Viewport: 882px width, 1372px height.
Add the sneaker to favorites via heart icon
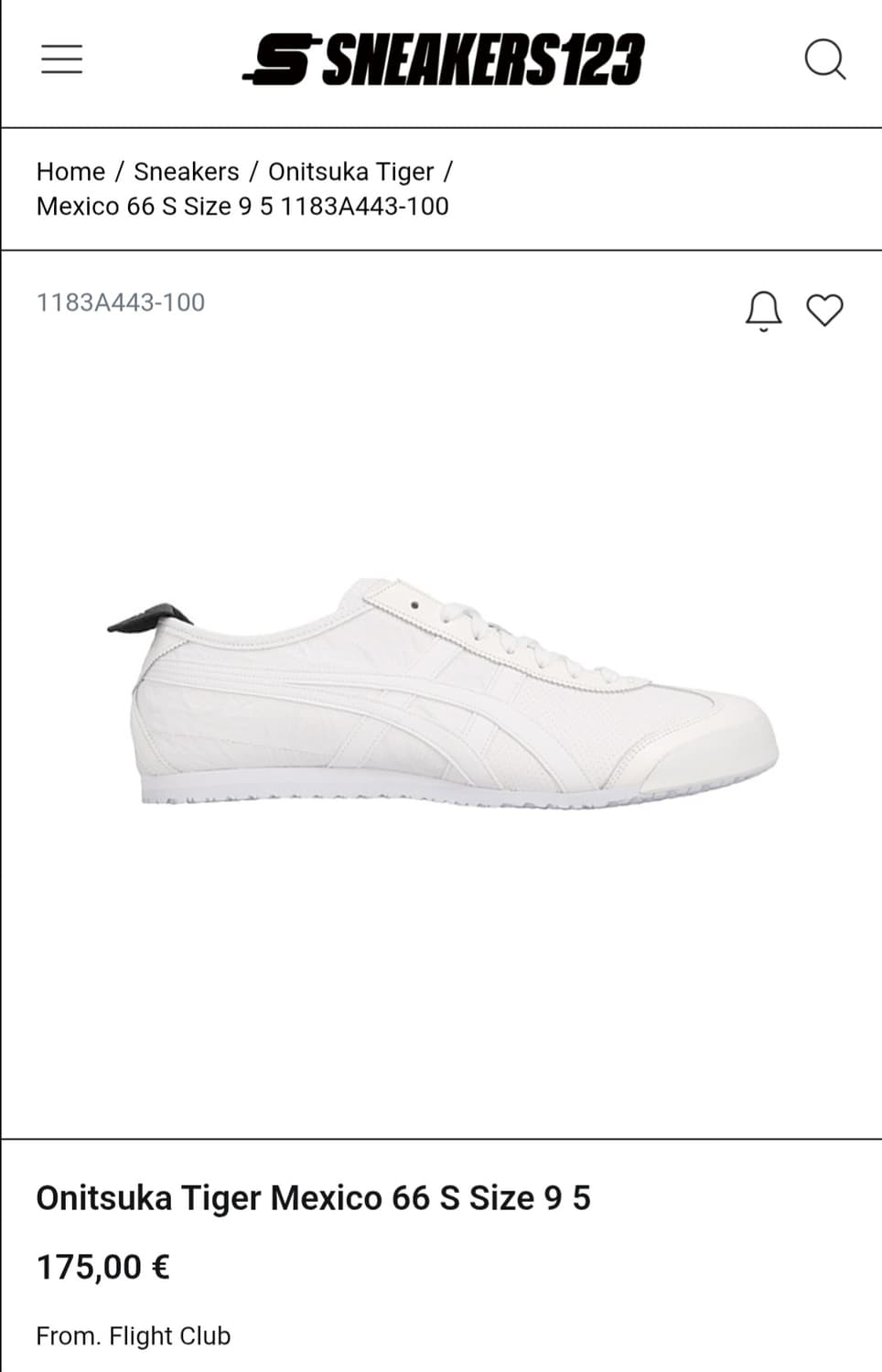pyautogui.click(x=825, y=310)
